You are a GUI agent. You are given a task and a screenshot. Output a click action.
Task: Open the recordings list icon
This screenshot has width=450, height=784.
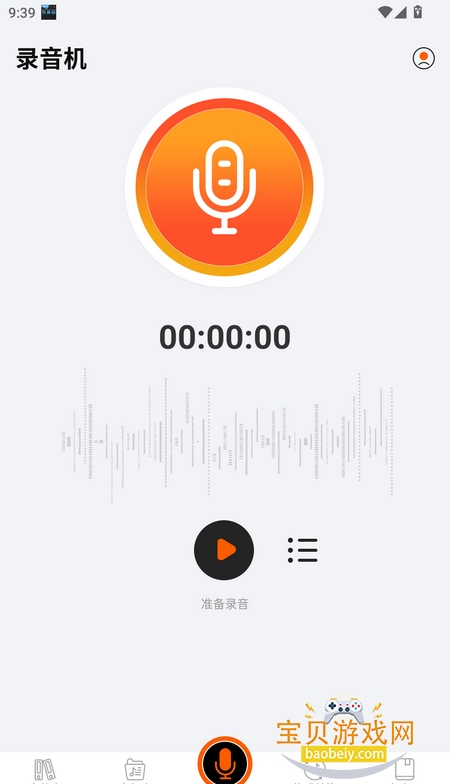302,550
